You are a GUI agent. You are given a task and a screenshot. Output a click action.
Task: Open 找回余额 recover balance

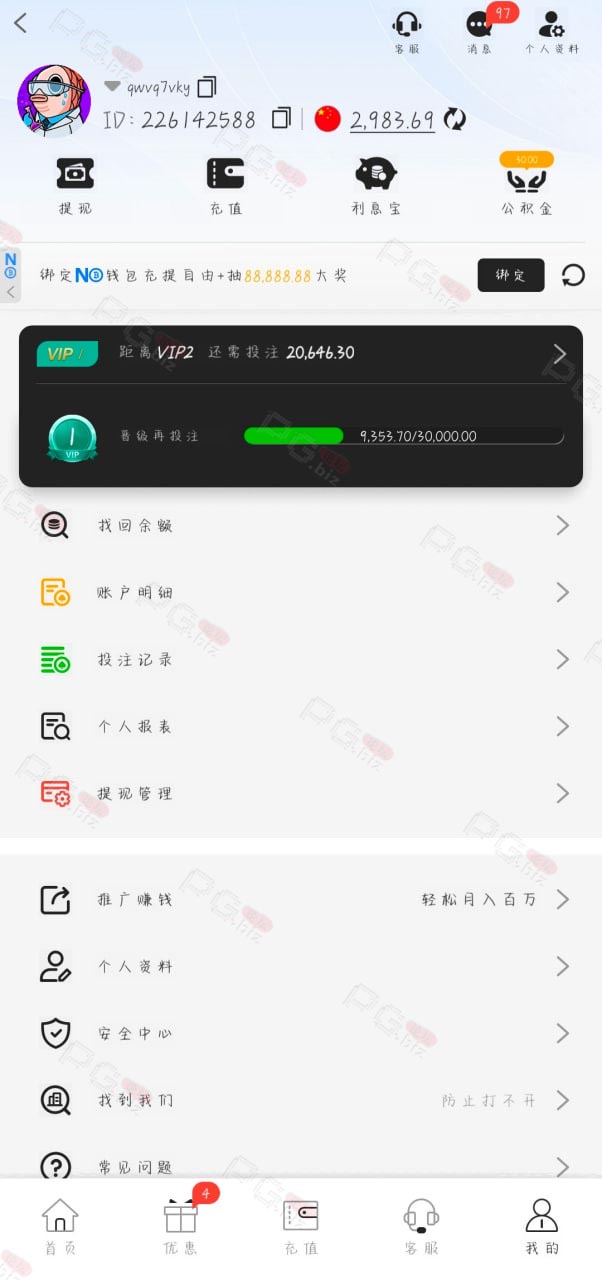coord(301,526)
